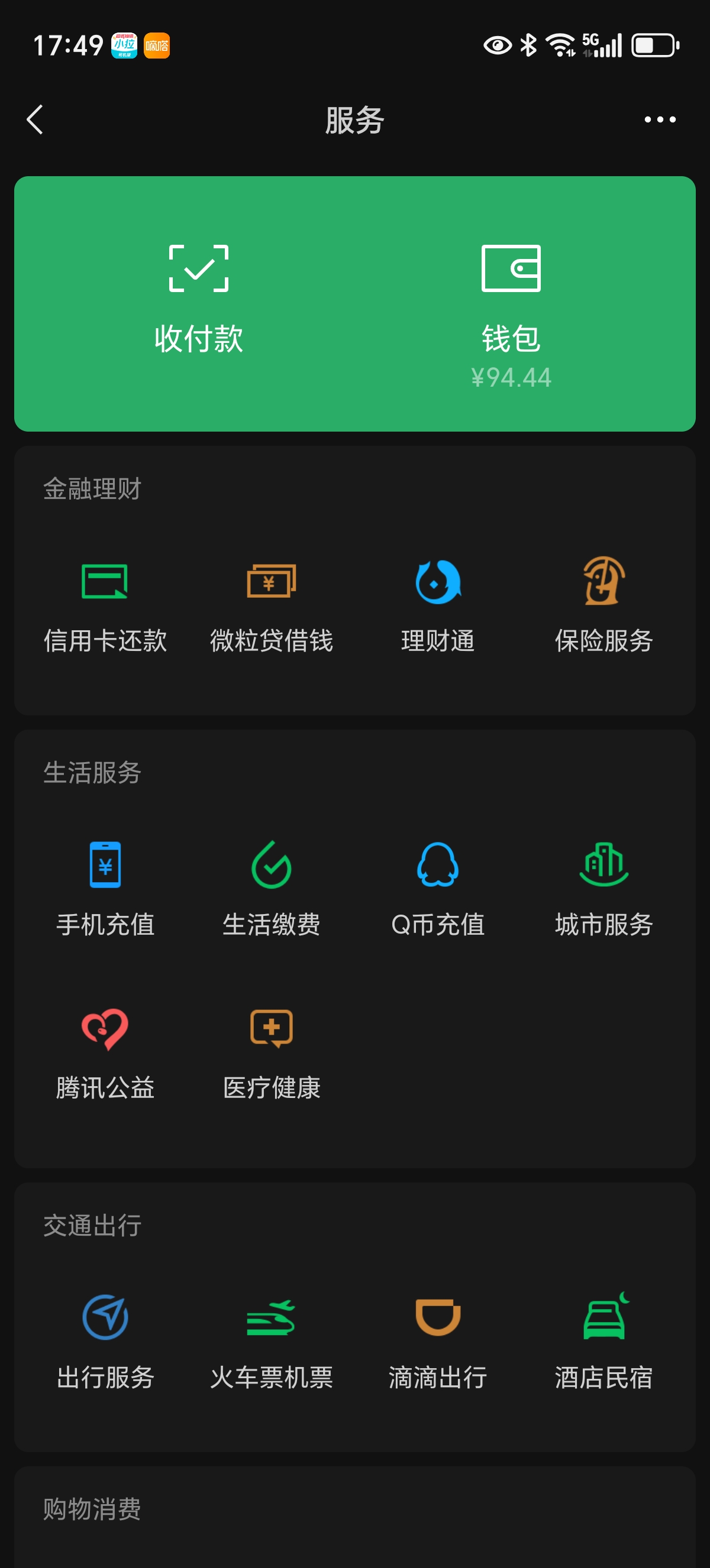Screen dimensions: 710x1568
Task: Open 保险服务
Action: point(604,607)
